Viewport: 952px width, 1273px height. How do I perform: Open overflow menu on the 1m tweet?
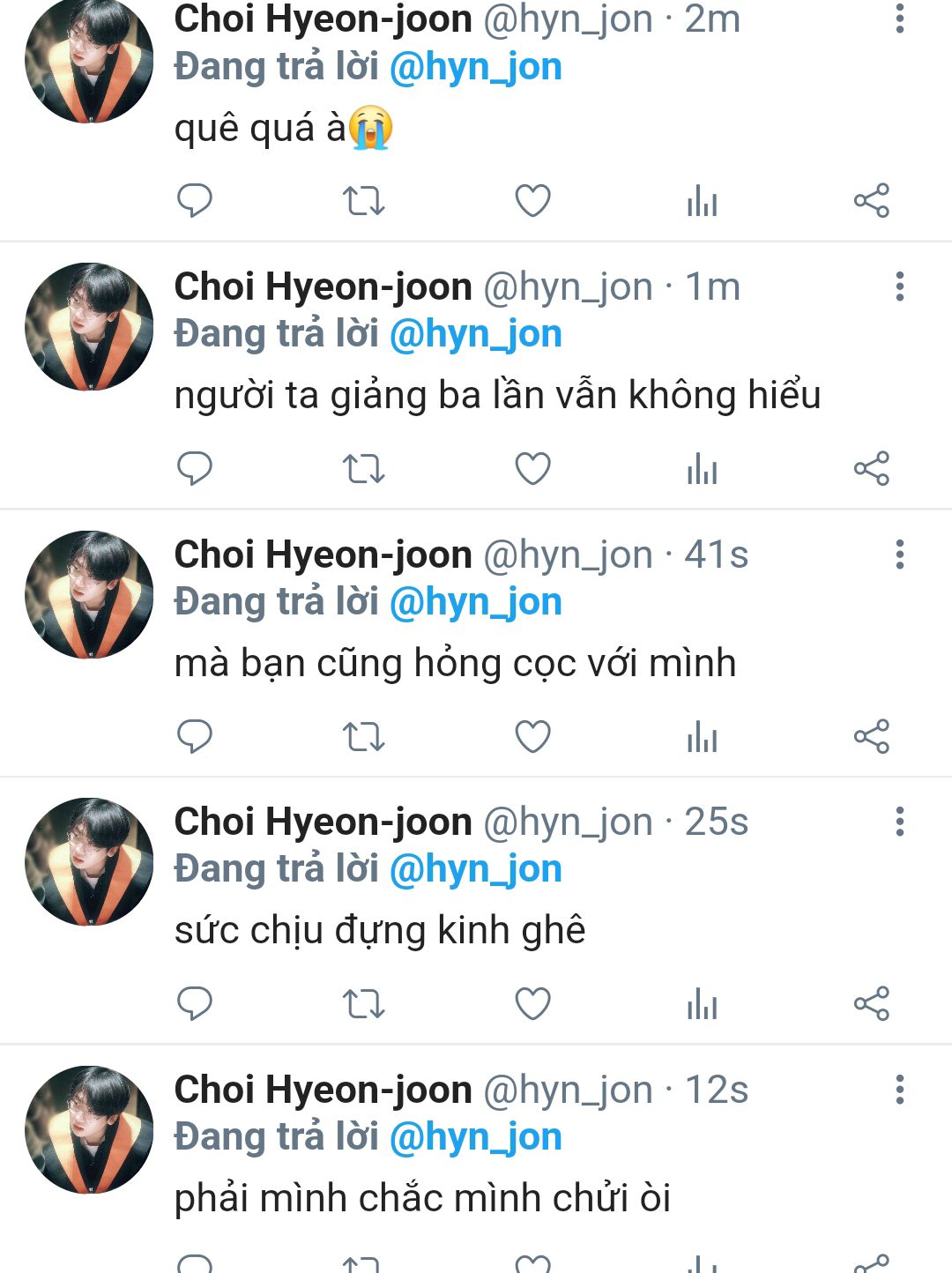tap(899, 287)
